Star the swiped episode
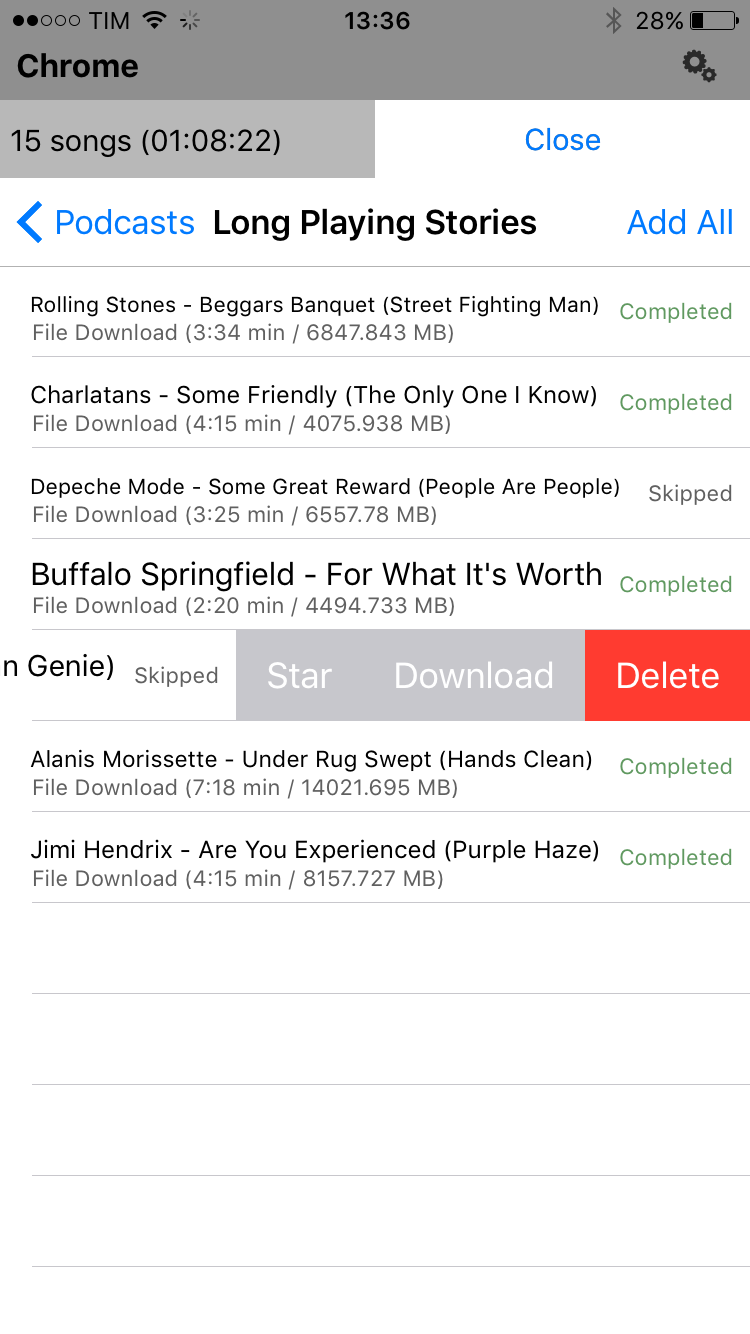 (299, 675)
